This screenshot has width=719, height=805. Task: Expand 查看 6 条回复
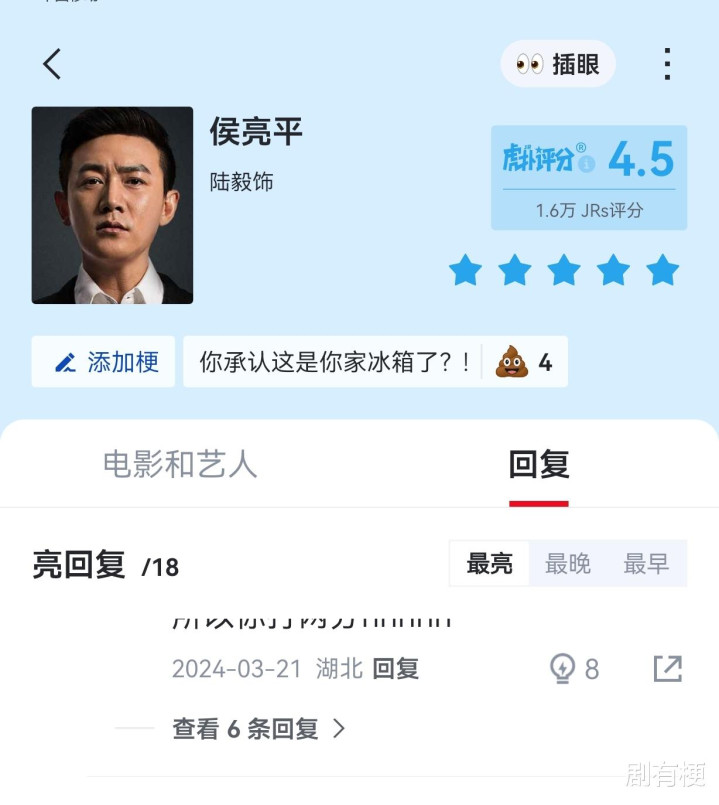[x=258, y=729]
